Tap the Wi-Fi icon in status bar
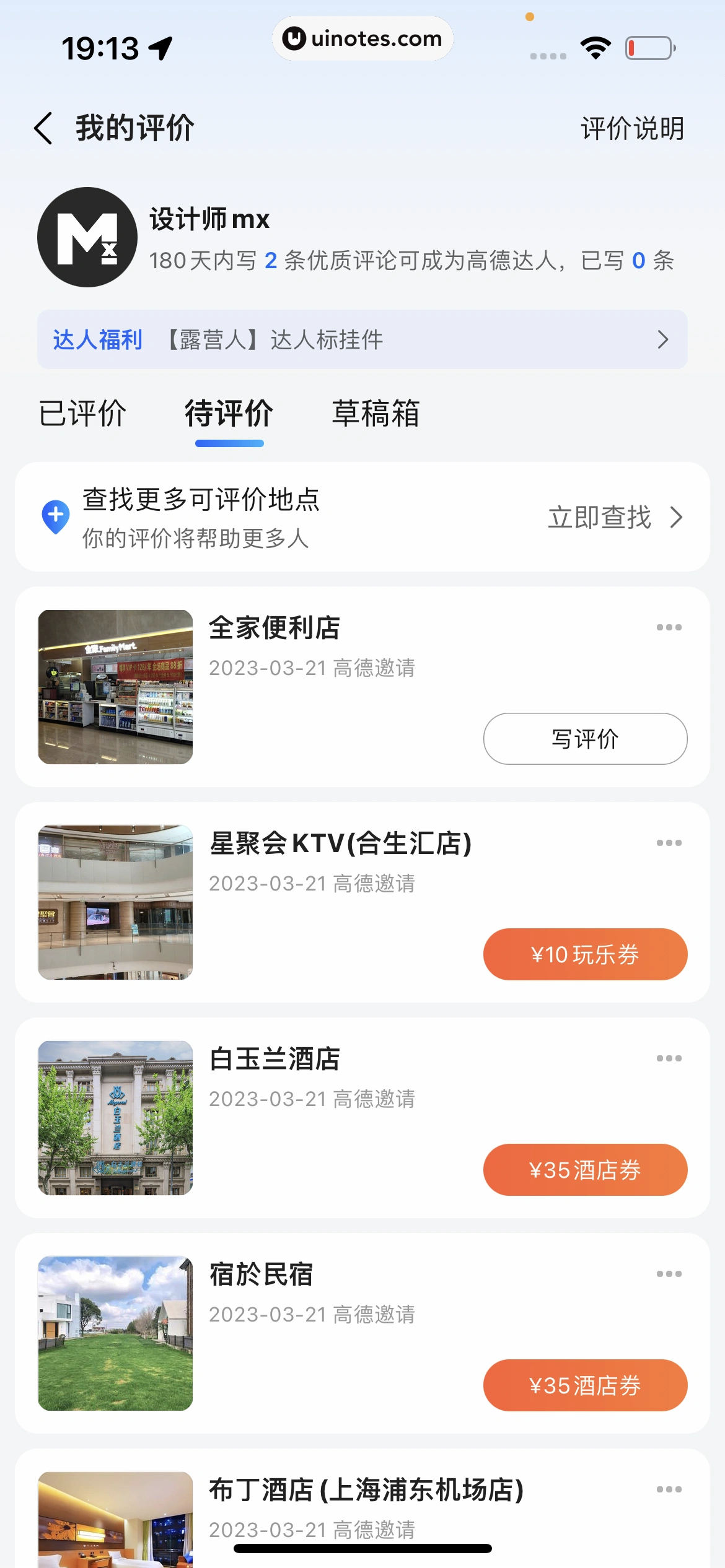The width and height of the screenshot is (725, 1568). coord(595,46)
